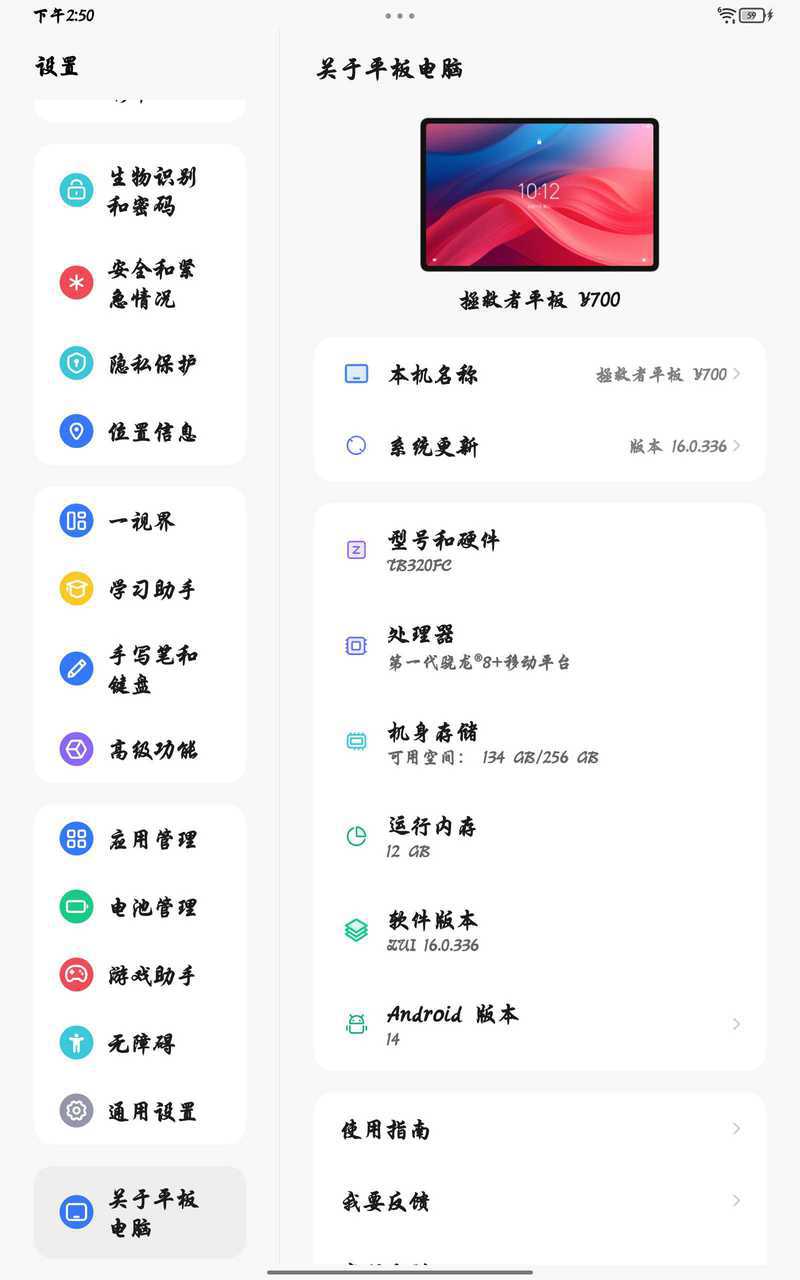Edit the 本机名称 row
800x1280 pixels.
point(540,374)
